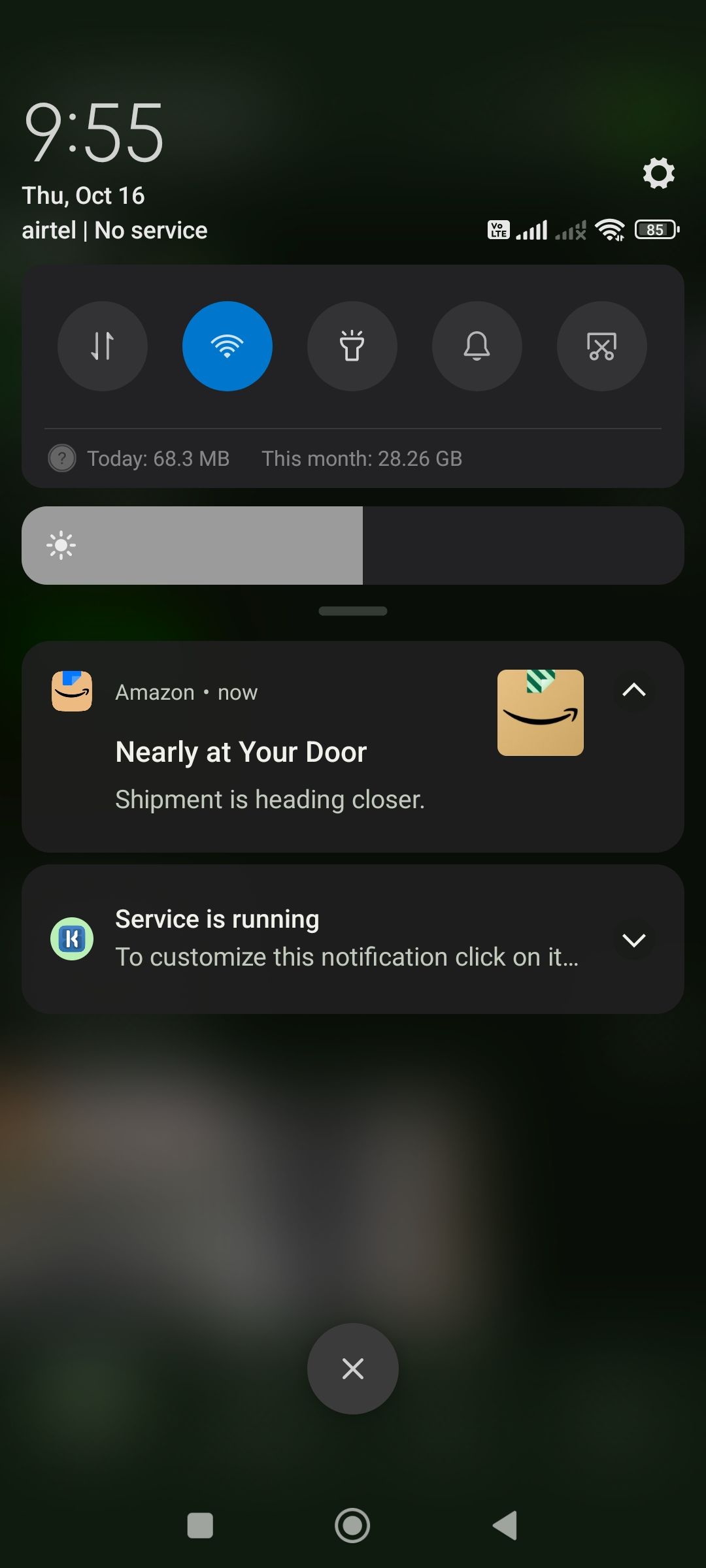Enable the mobile data toggle
The image size is (706, 1568).
pyautogui.click(x=103, y=346)
